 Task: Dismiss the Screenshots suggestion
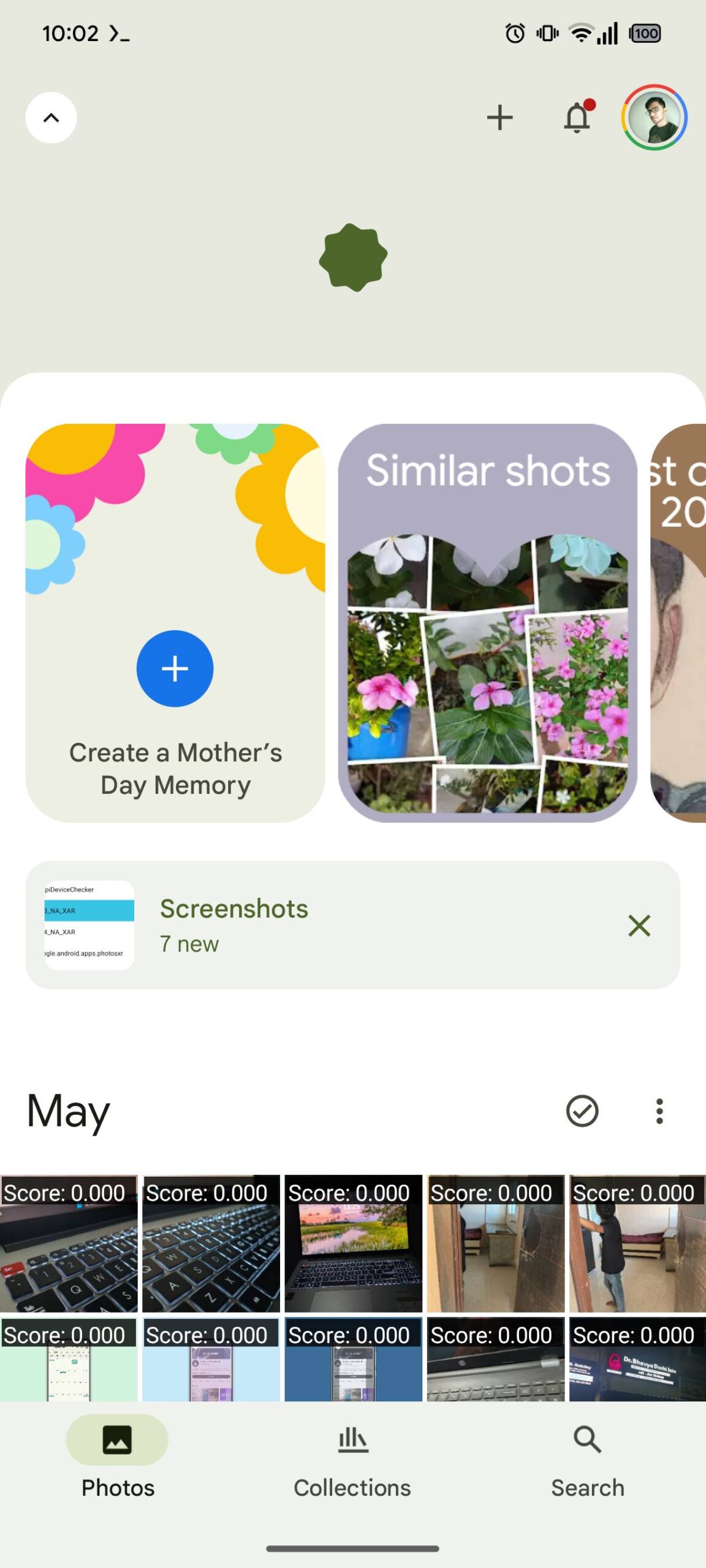(x=639, y=925)
